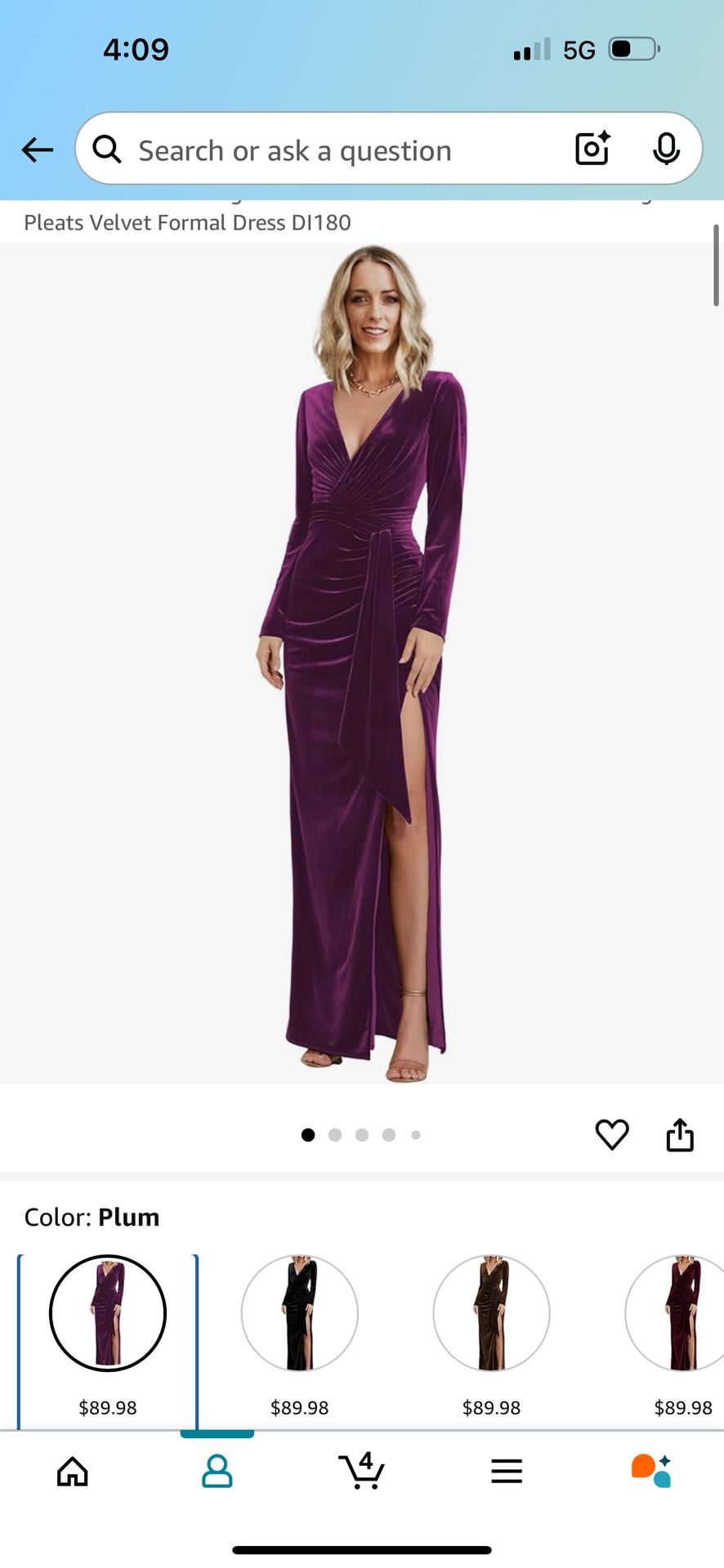This screenshot has height=1568, width=724.
Task: Go to the Home tab
Action: click(x=73, y=1472)
